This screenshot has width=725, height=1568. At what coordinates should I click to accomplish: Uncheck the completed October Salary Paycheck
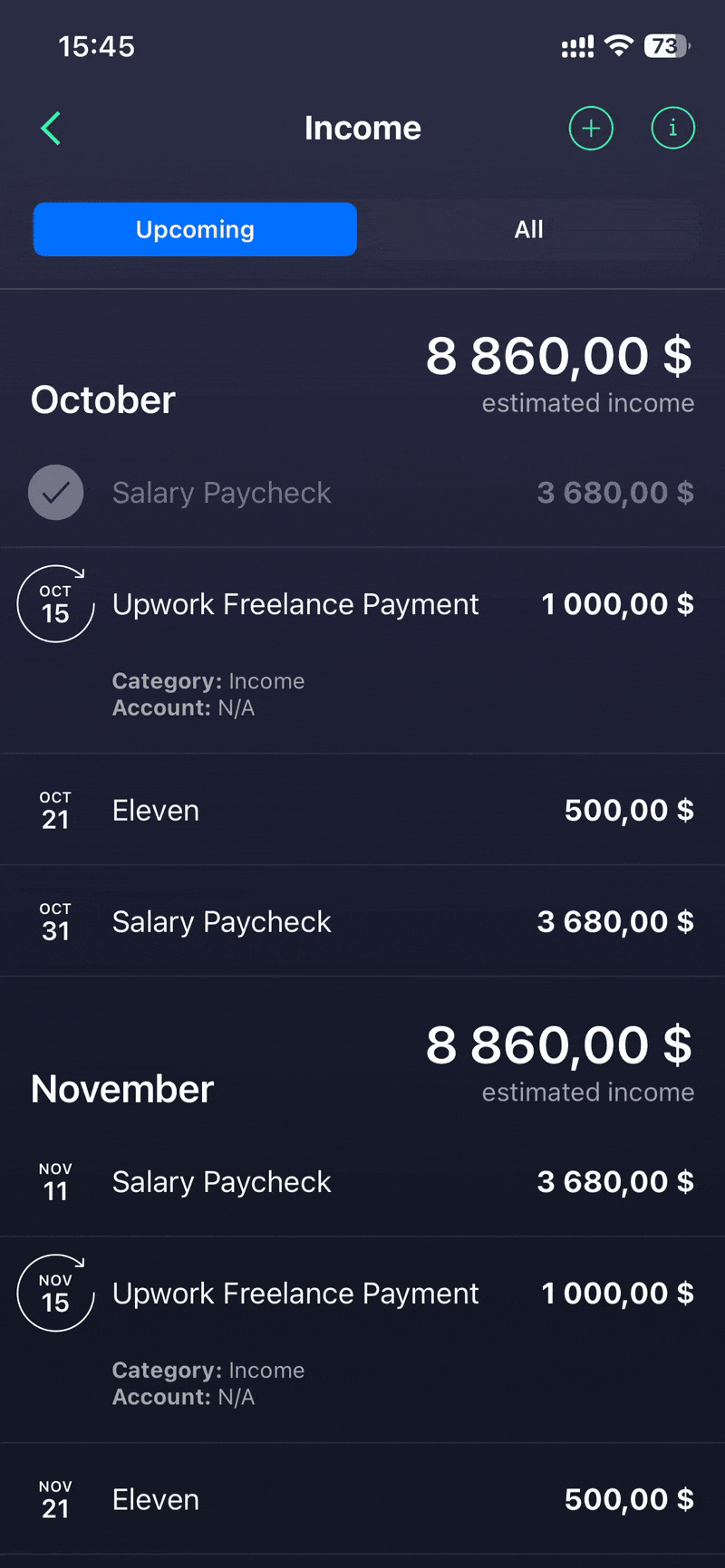click(x=56, y=492)
